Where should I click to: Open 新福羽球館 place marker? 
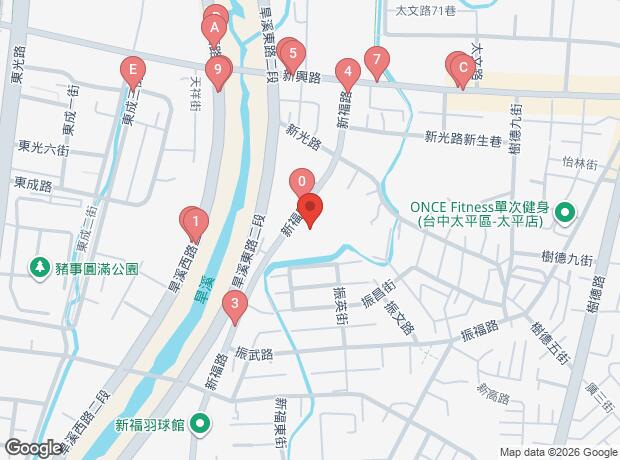pyautogui.click(x=200, y=424)
